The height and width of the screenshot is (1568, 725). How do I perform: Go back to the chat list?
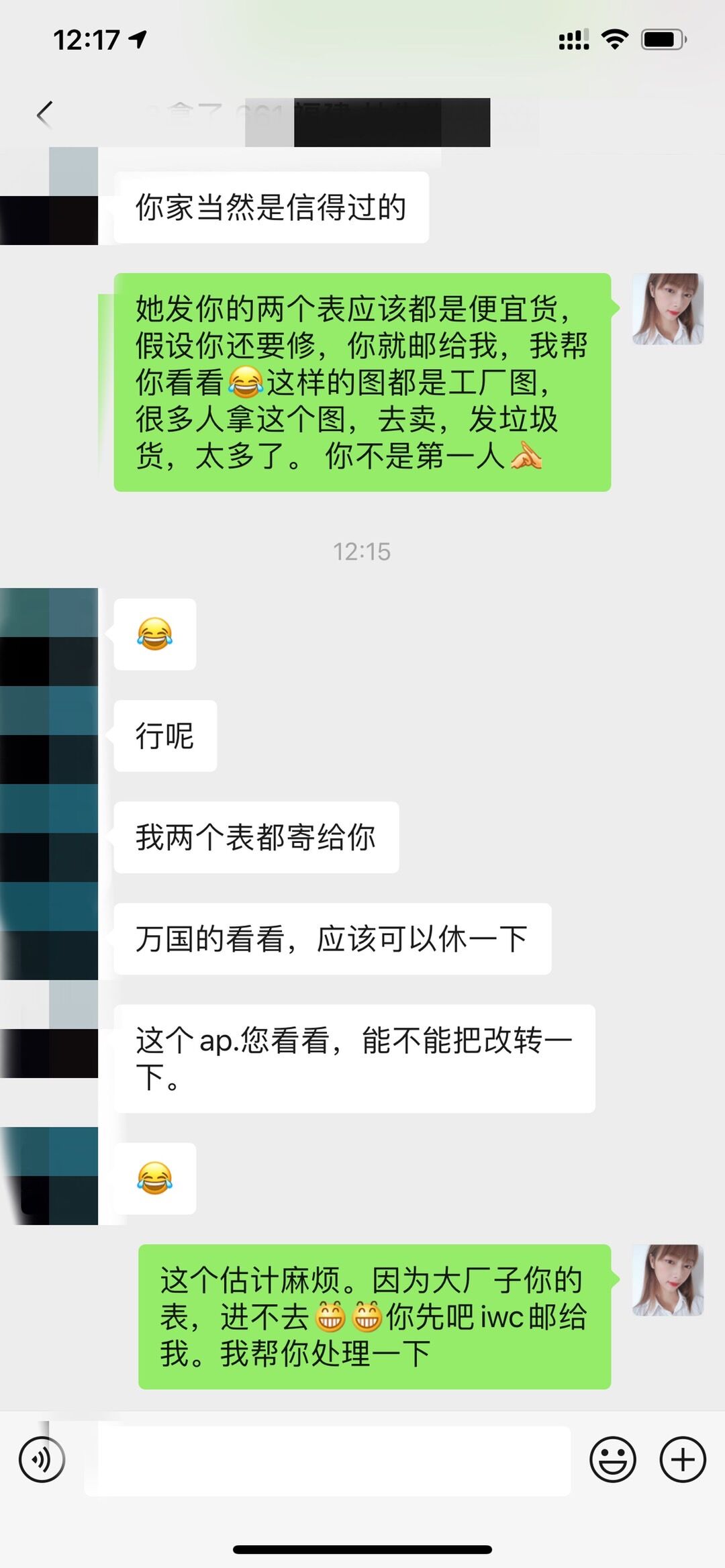tap(45, 114)
